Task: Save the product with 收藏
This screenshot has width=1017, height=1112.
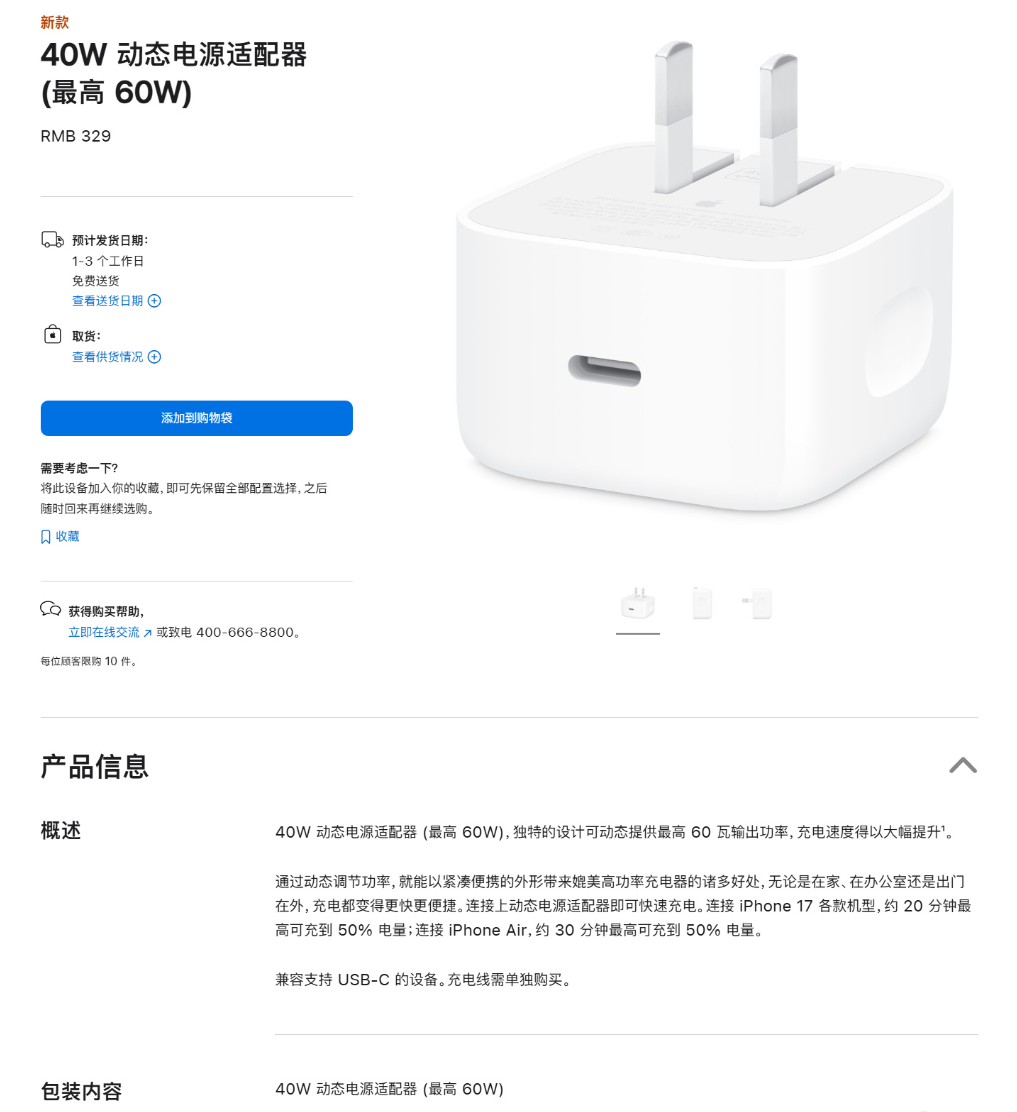Action: point(60,537)
